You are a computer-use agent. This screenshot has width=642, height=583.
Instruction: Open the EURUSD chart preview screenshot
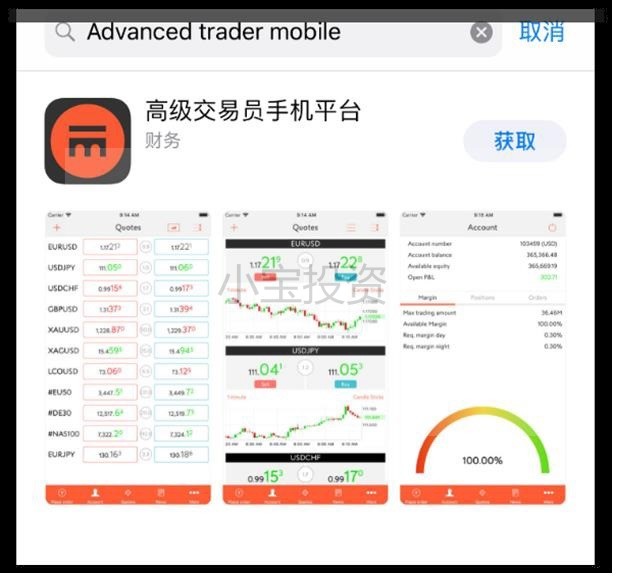coord(305,355)
